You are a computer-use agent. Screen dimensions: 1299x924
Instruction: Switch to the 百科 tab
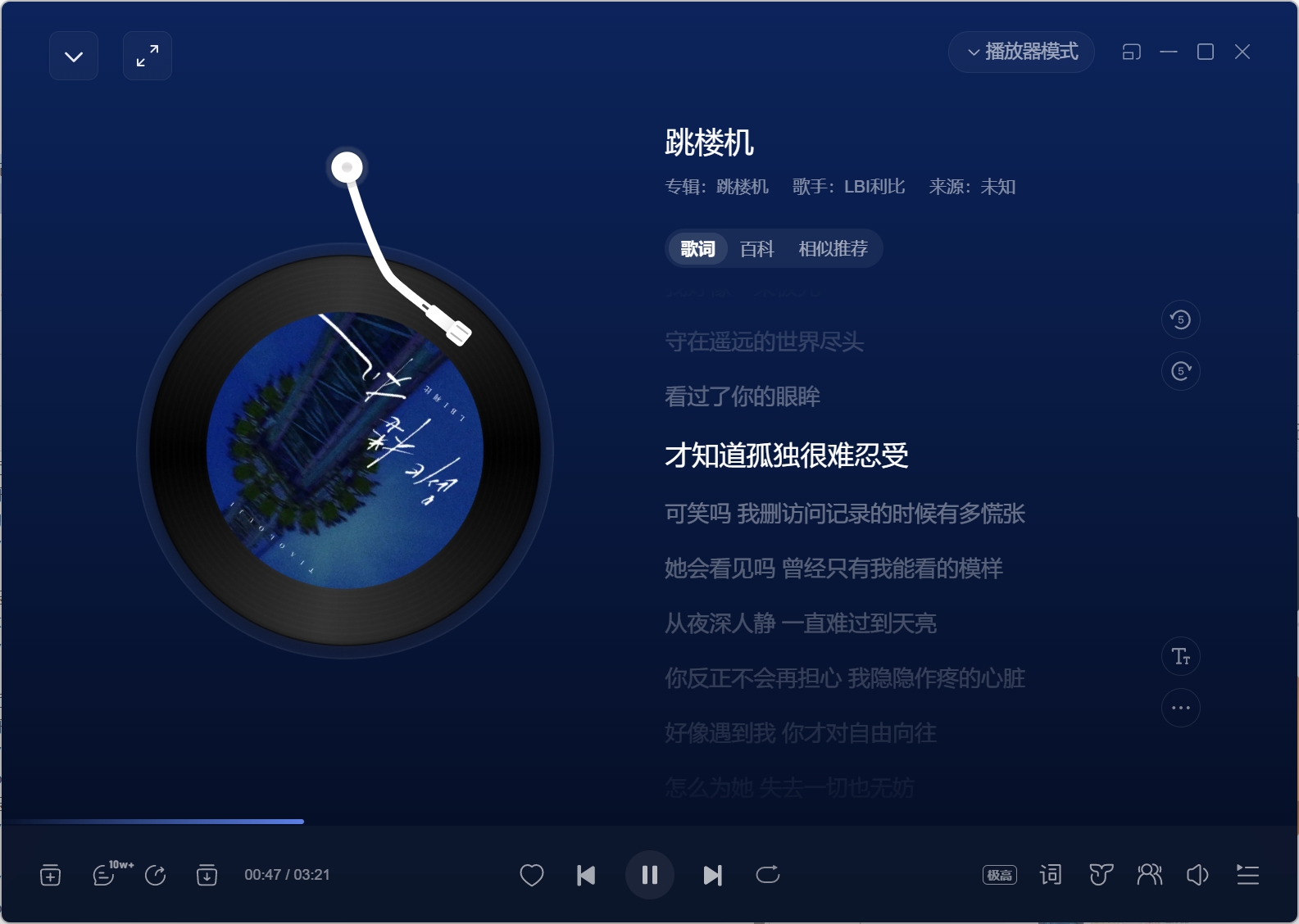tap(756, 249)
